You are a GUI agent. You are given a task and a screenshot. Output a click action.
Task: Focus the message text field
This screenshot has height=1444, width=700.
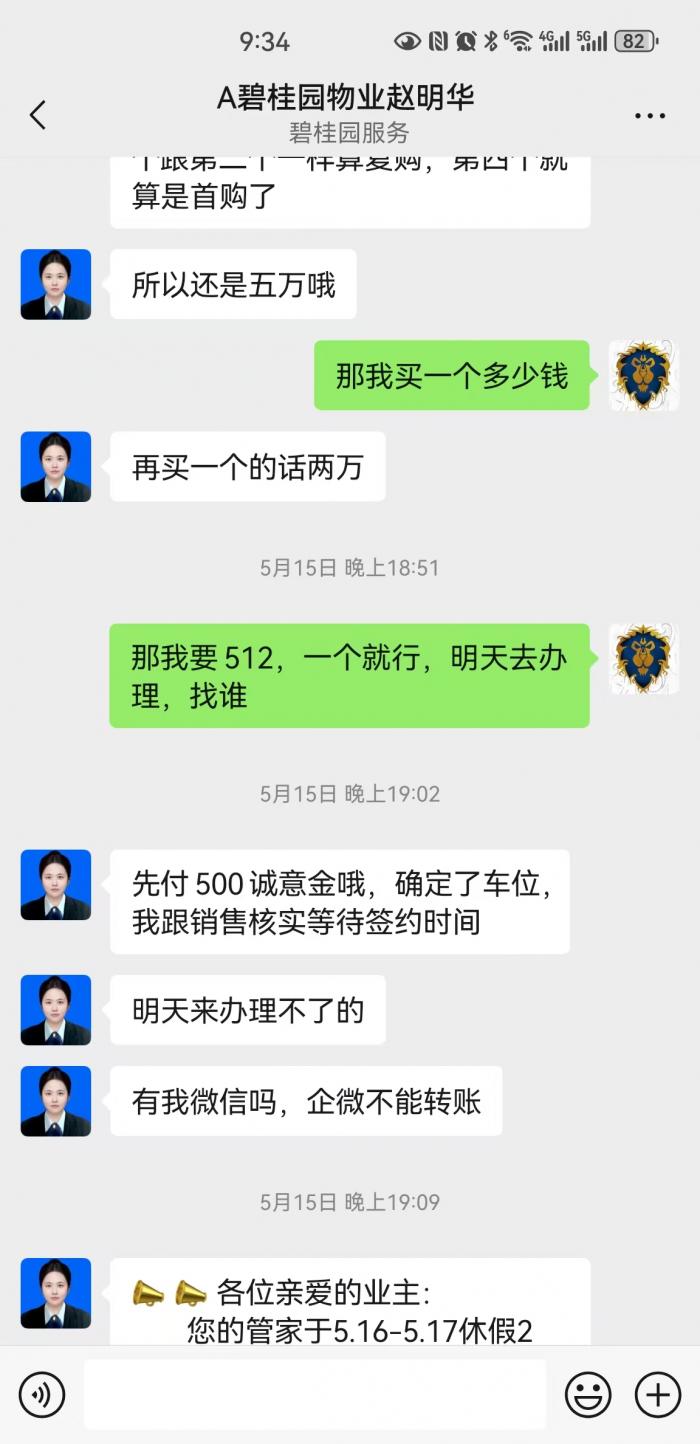[315, 1394]
